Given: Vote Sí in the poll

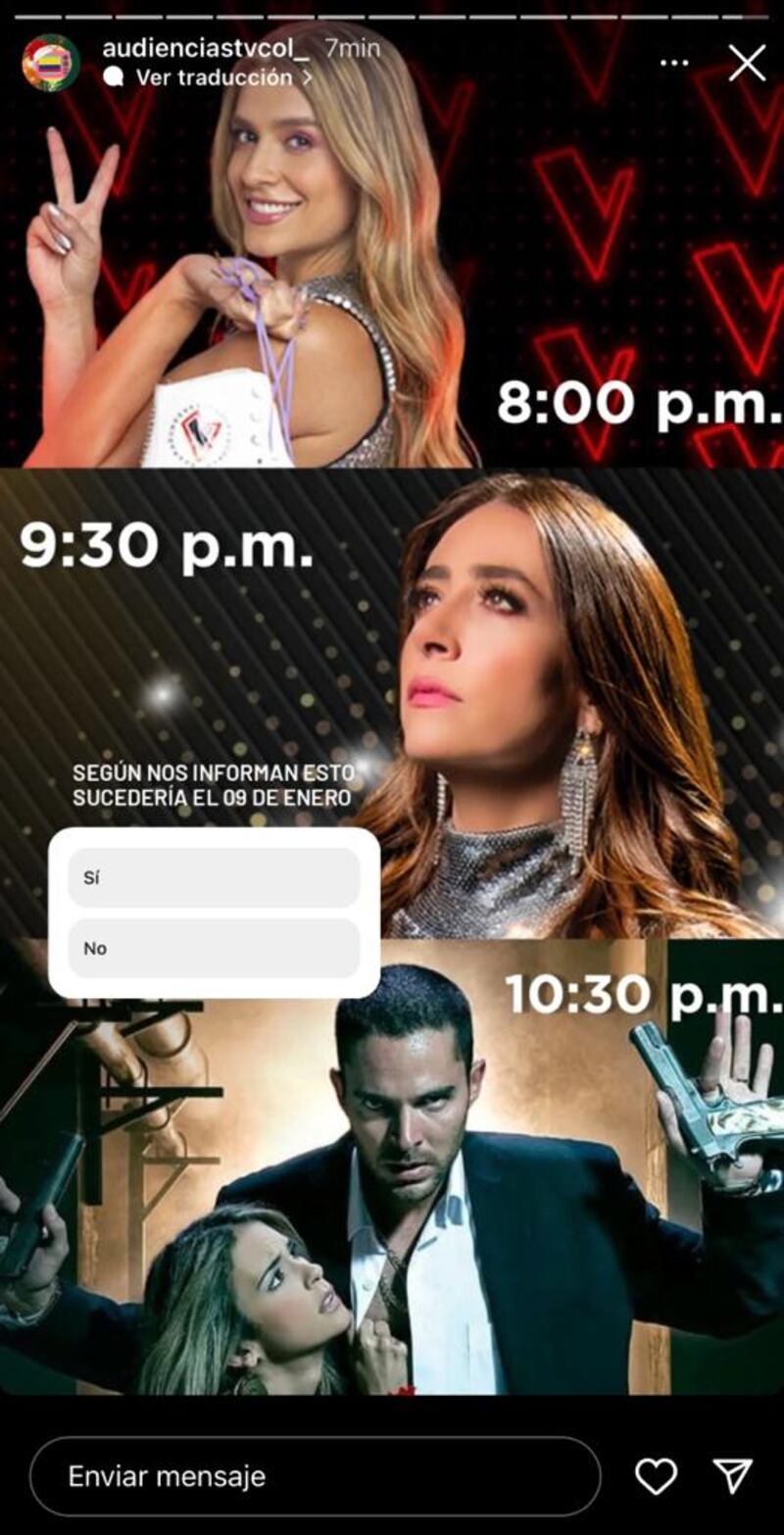Looking at the screenshot, I should point(214,878).
